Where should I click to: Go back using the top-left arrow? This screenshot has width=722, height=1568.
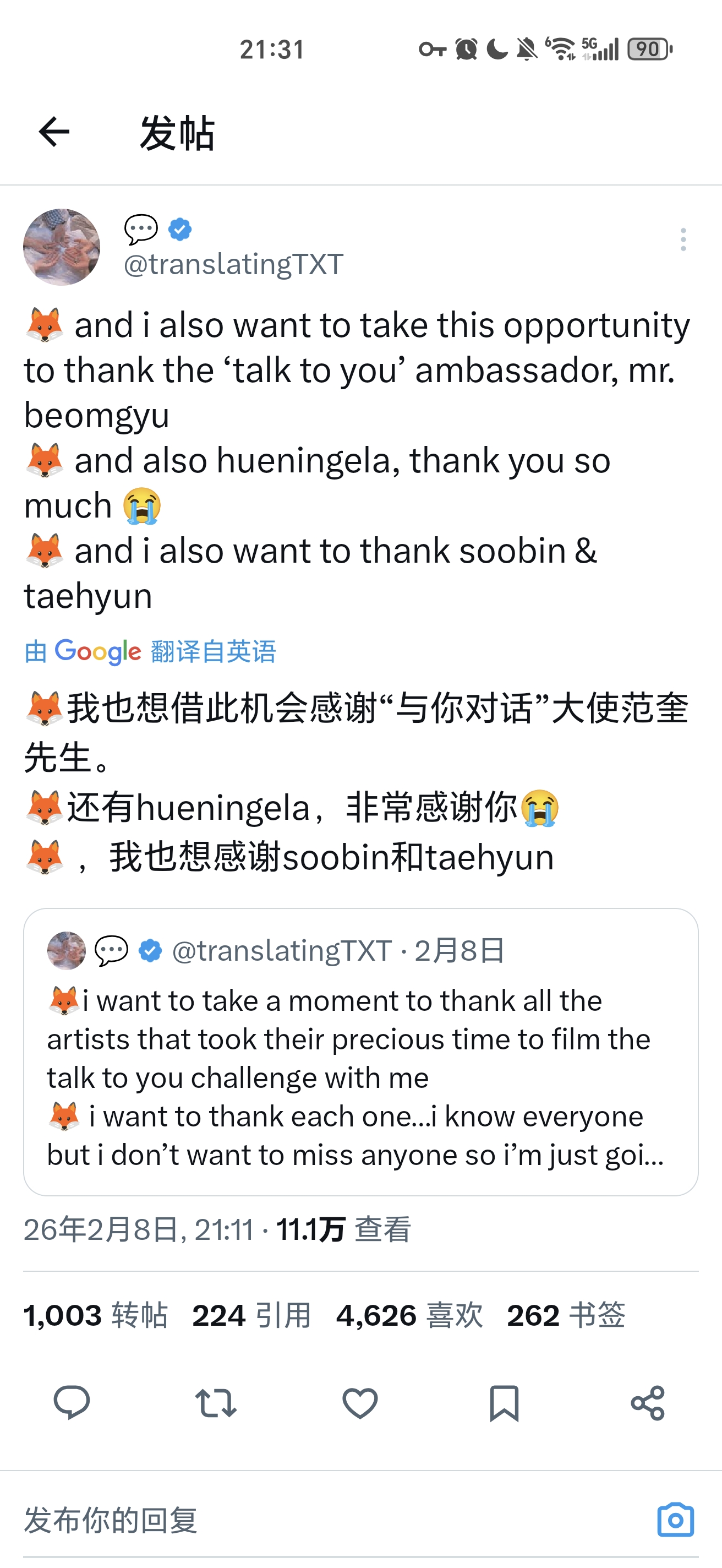point(53,132)
